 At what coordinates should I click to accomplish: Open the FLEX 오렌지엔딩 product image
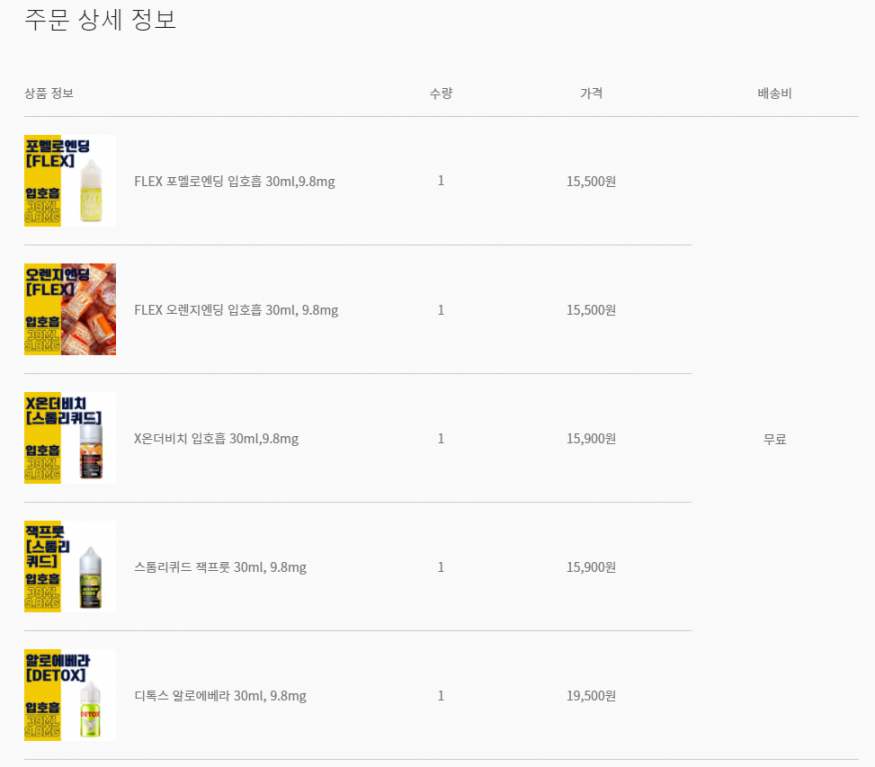[70, 309]
